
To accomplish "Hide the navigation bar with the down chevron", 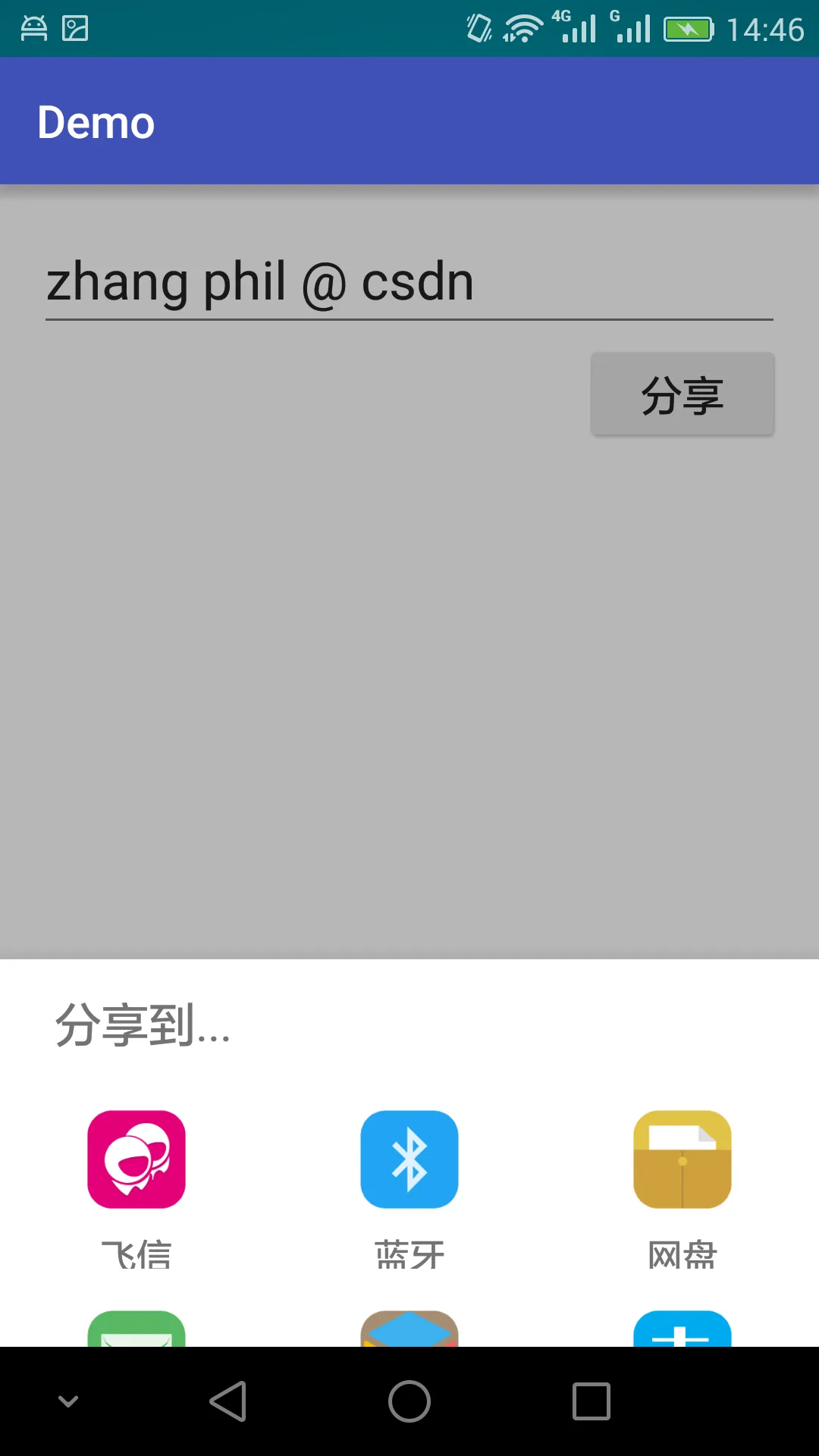I will tap(68, 1401).
